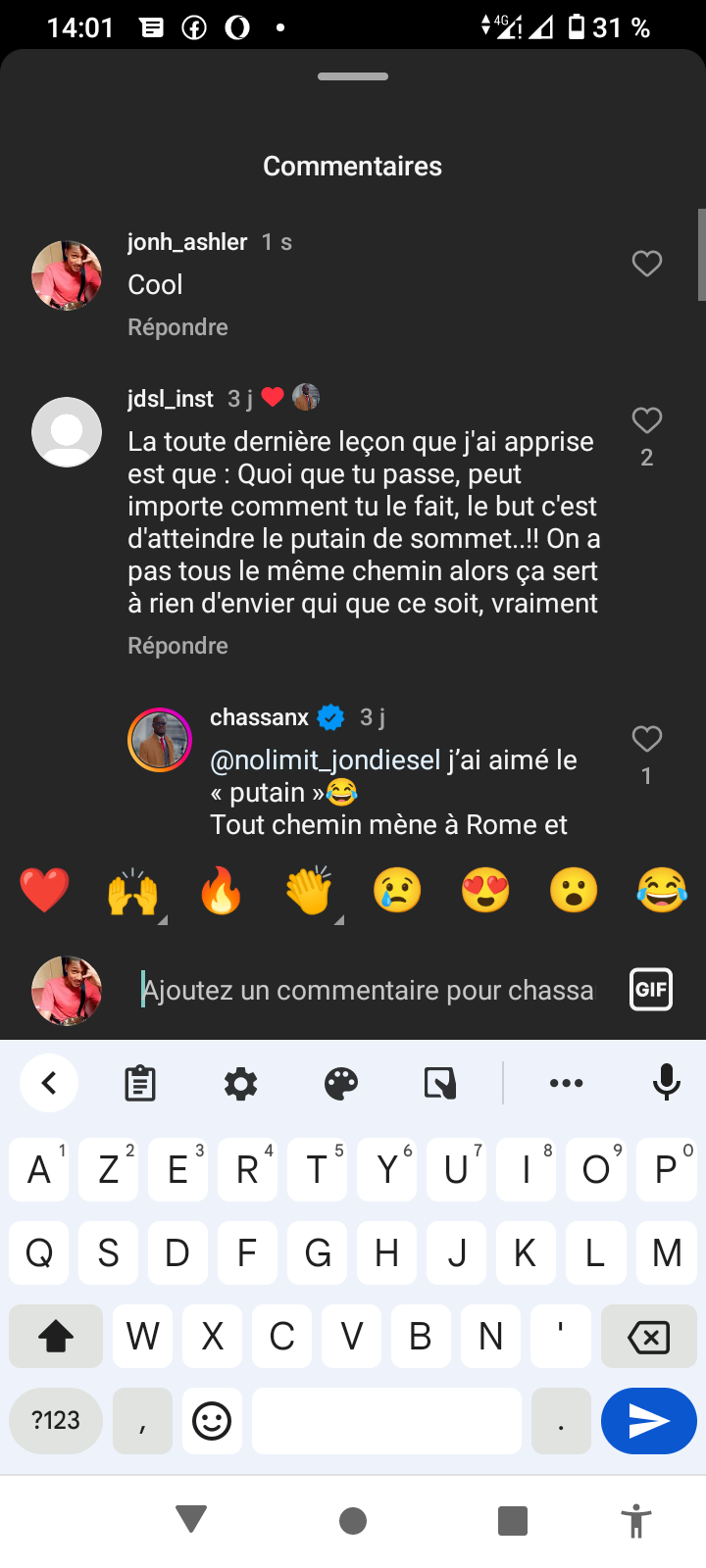Tap the backspace key
This screenshot has height=1568, width=706.
(x=648, y=1336)
